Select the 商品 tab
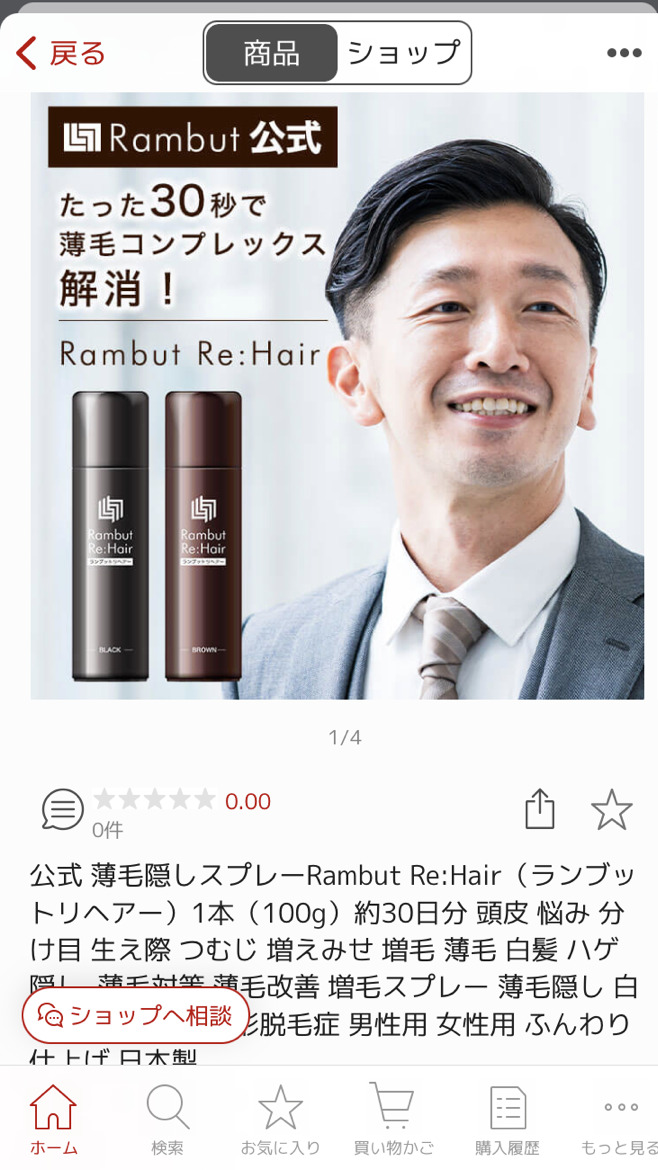 pos(271,53)
